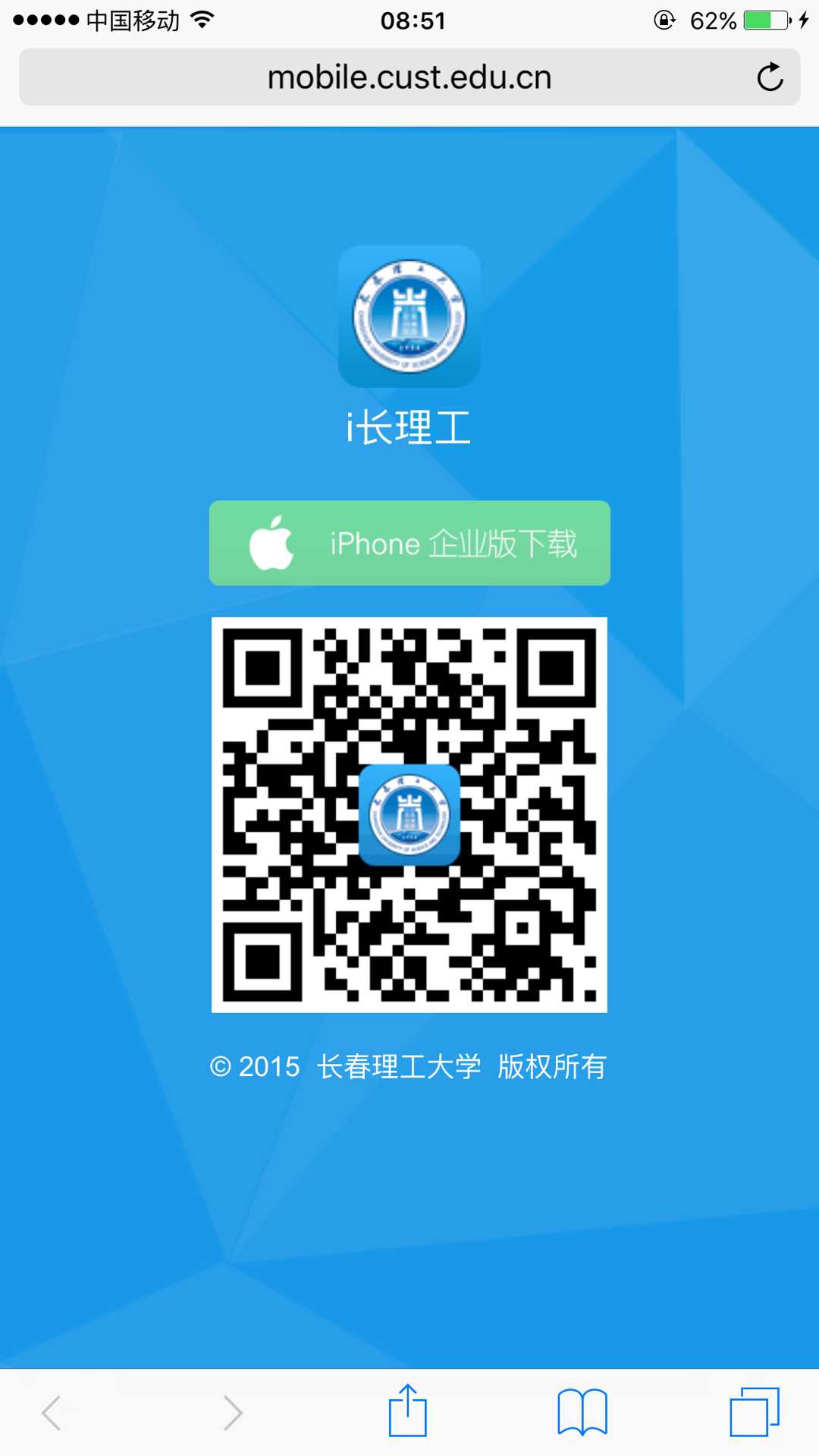Viewport: 819px width, 1456px height.
Task: Tap the mobile.cust.edu.cn address bar
Action: [x=409, y=77]
